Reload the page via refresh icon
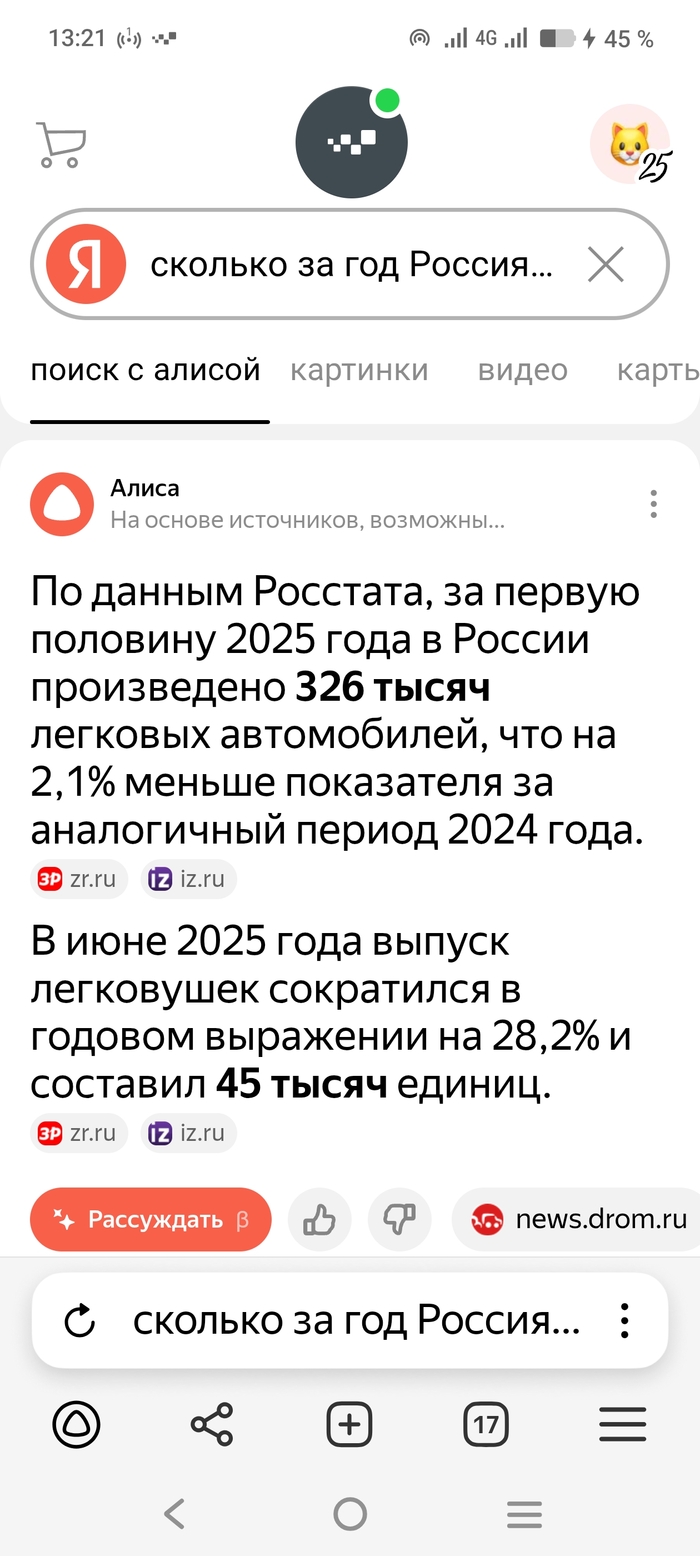Viewport: 700px width, 1556px height. [79, 1322]
